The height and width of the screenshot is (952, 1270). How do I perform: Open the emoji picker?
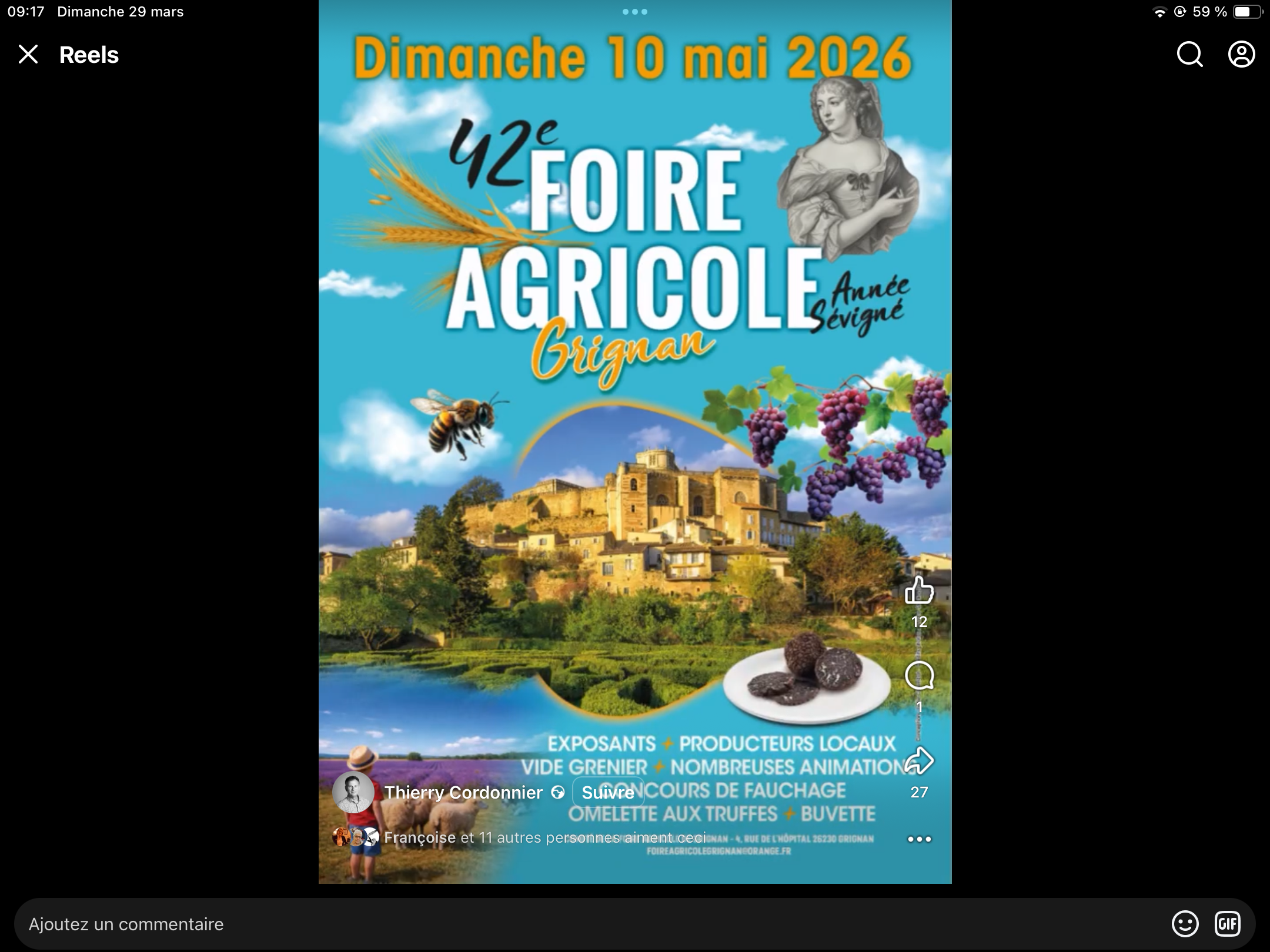[x=1185, y=924]
